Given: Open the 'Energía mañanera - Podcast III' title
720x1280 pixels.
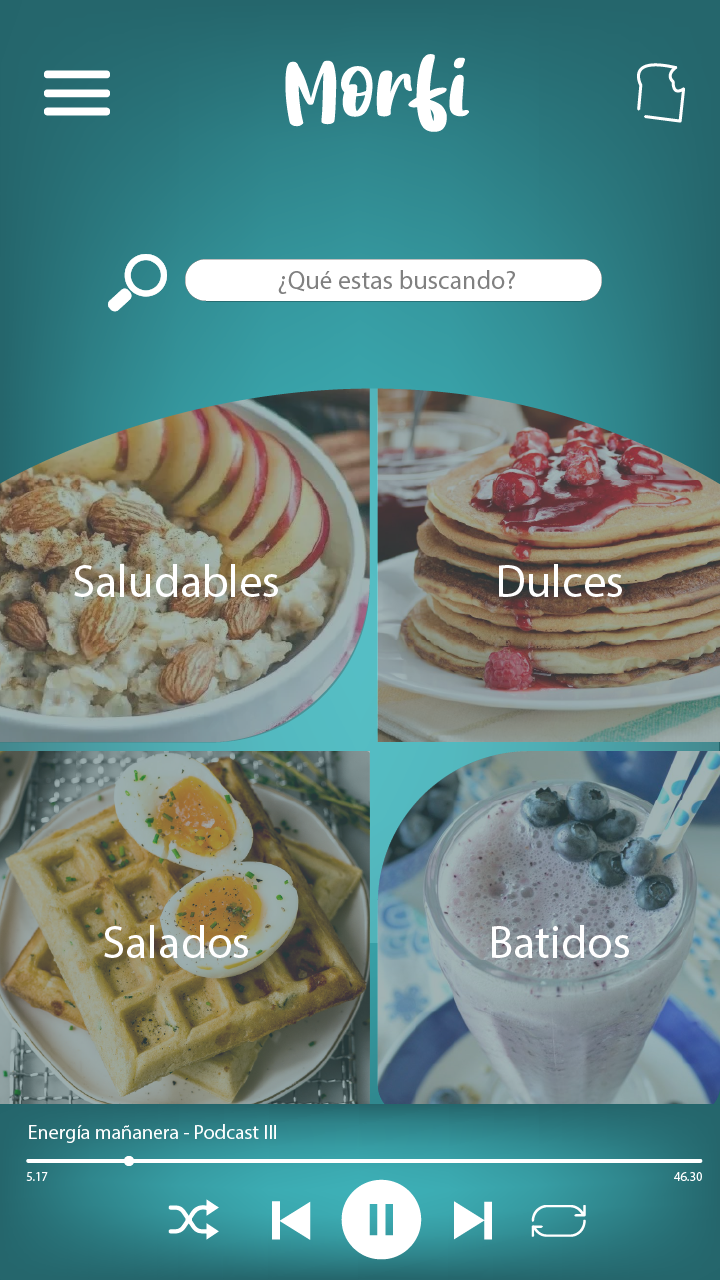Looking at the screenshot, I should click(152, 1133).
